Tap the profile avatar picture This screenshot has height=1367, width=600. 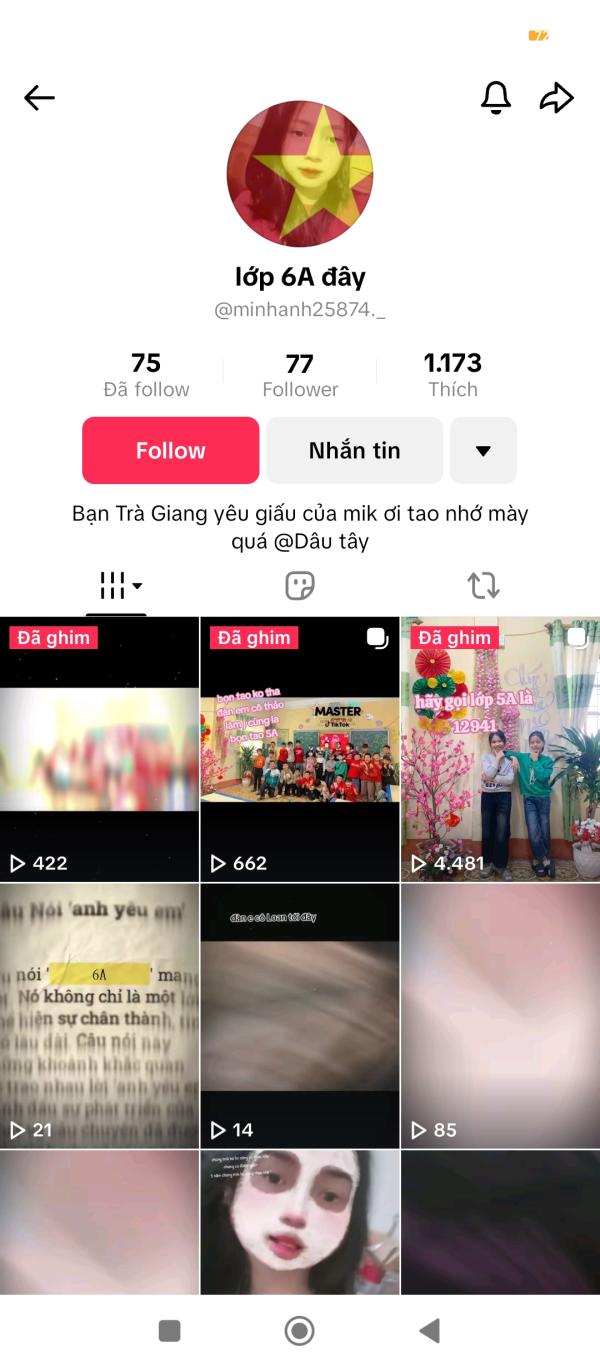coord(300,174)
